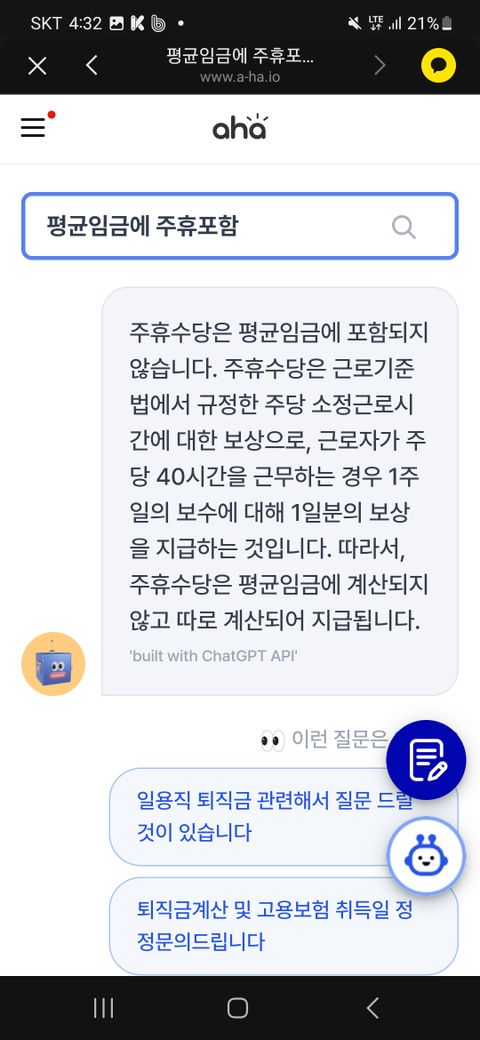Tap the magnifier search icon
Image resolution: width=480 pixels, height=1040 pixels.
pyautogui.click(x=403, y=227)
